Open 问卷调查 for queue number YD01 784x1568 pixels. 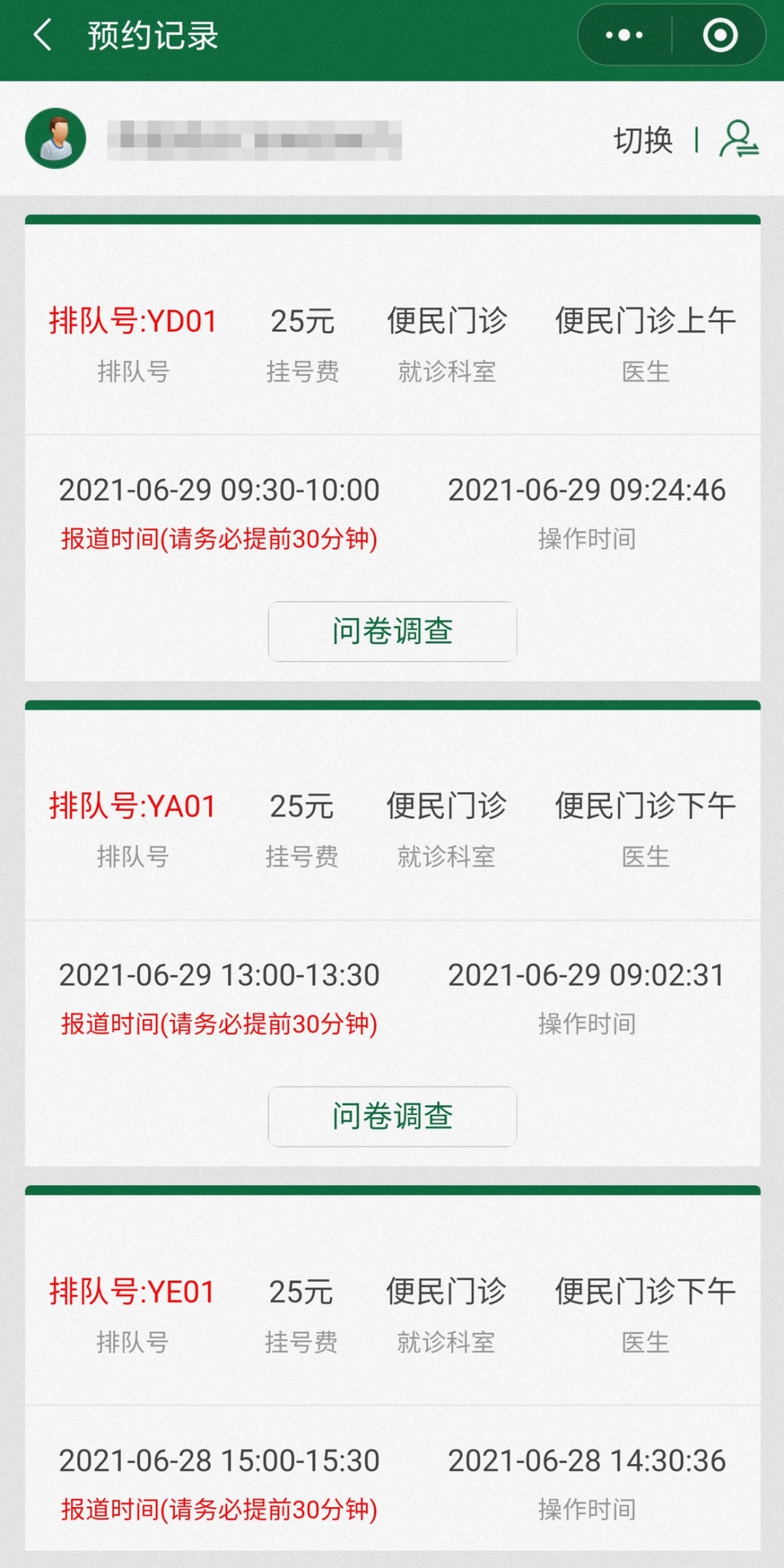pos(392,631)
